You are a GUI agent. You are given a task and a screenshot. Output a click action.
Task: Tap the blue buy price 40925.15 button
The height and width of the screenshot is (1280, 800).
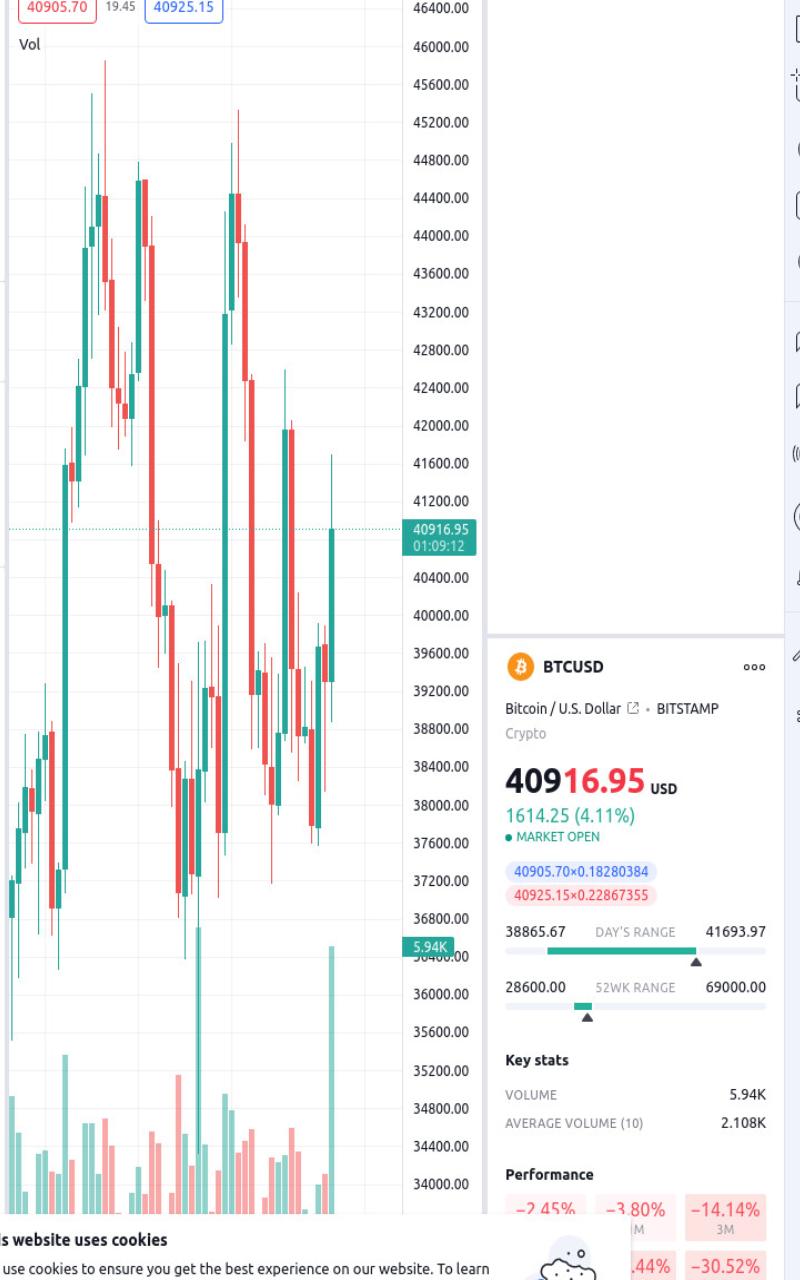pyautogui.click(x=183, y=8)
